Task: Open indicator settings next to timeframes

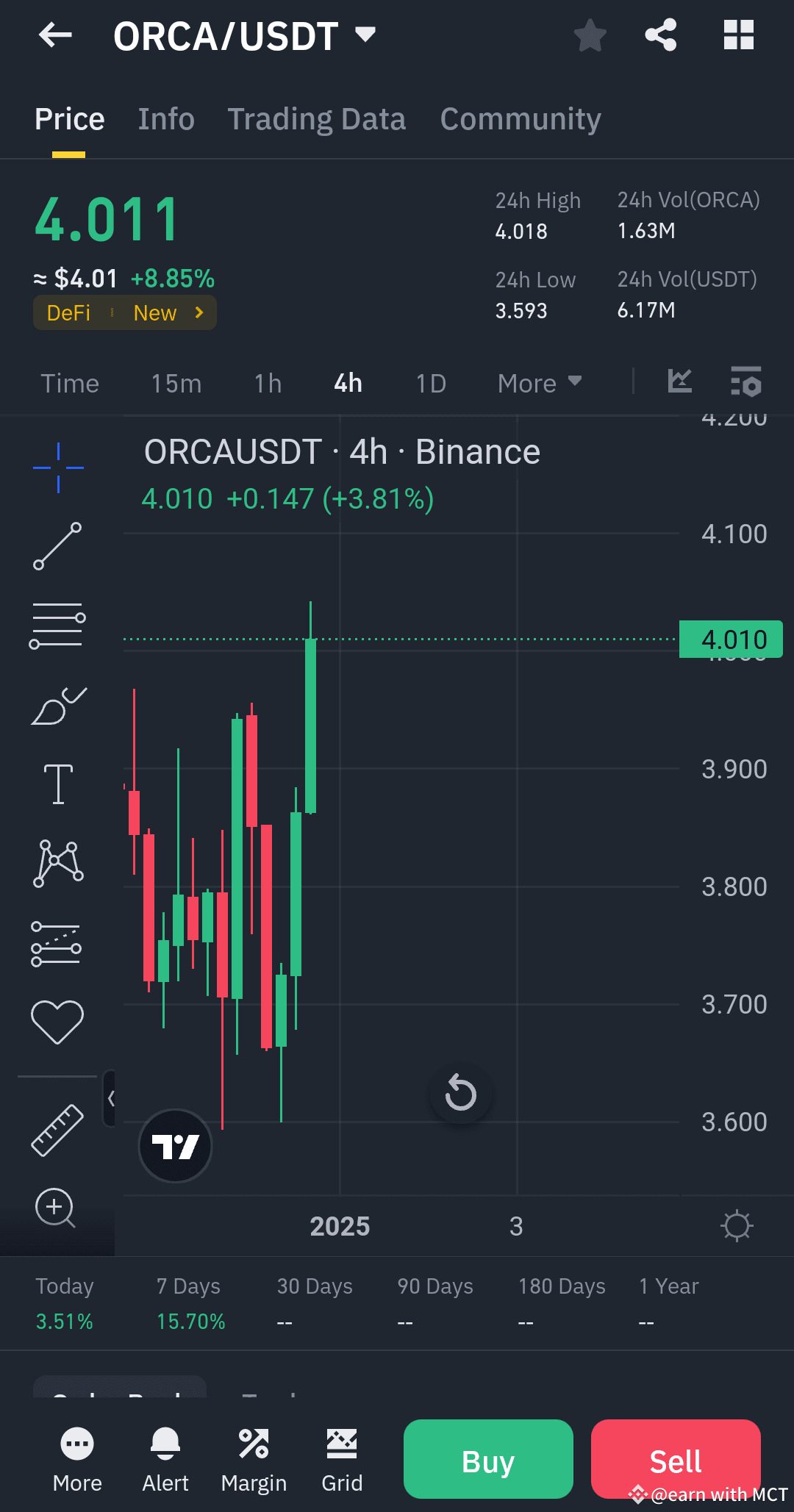Action: (x=745, y=382)
